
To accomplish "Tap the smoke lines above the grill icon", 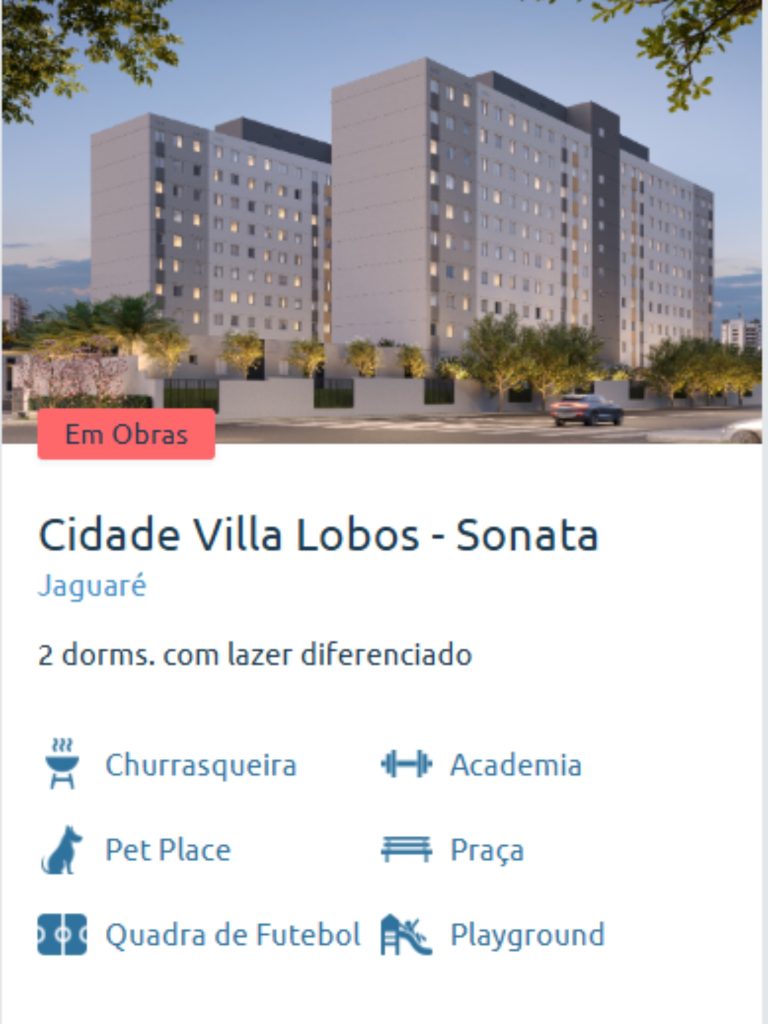I will [63, 746].
